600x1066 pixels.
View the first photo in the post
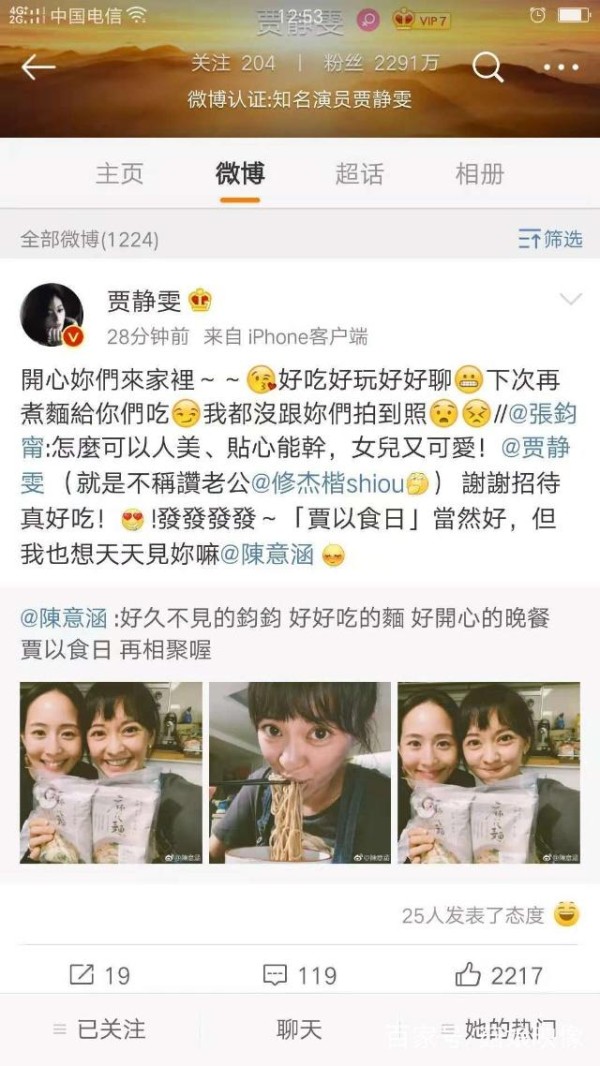[x=111, y=772]
